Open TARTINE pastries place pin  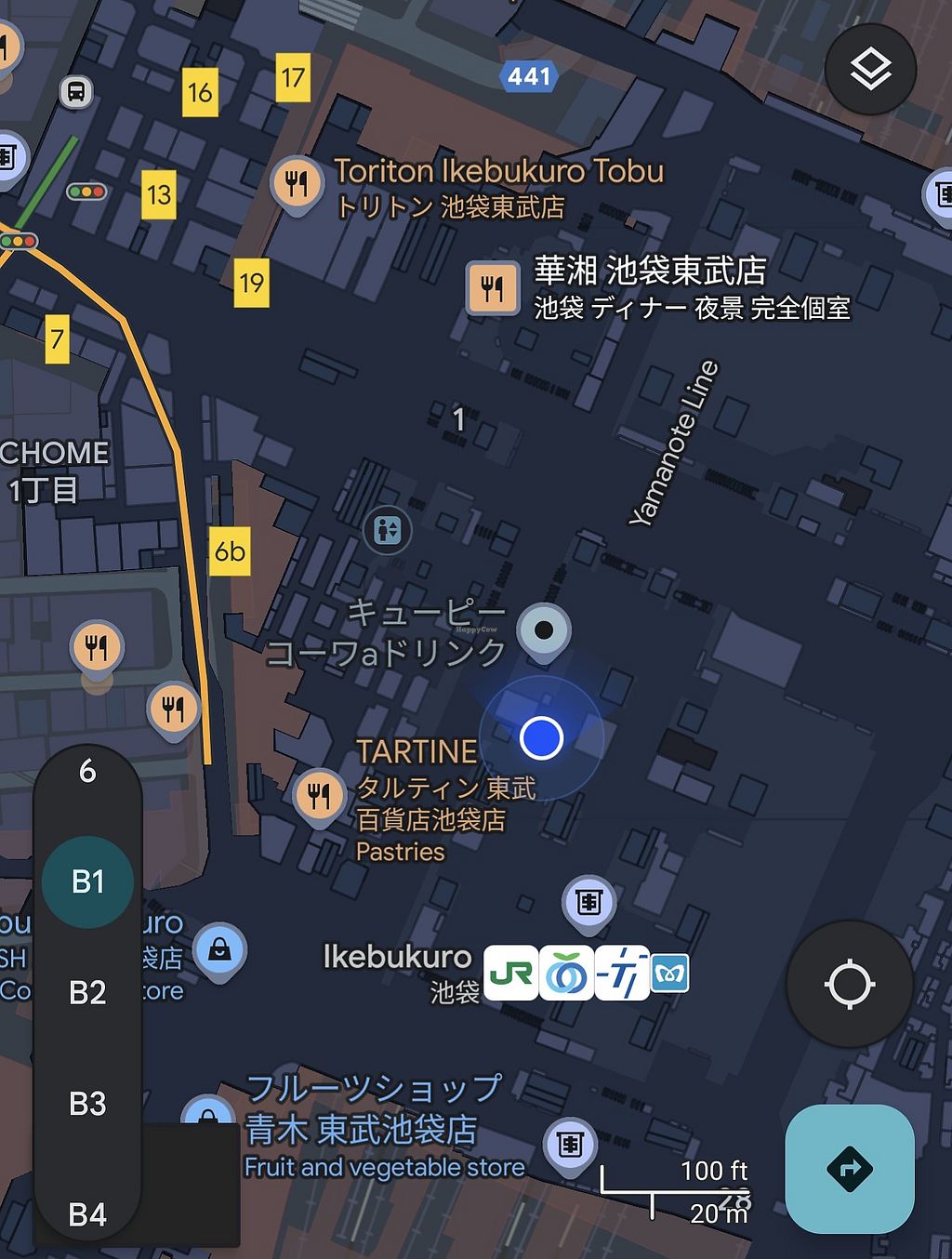pyautogui.click(x=319, y=795)
